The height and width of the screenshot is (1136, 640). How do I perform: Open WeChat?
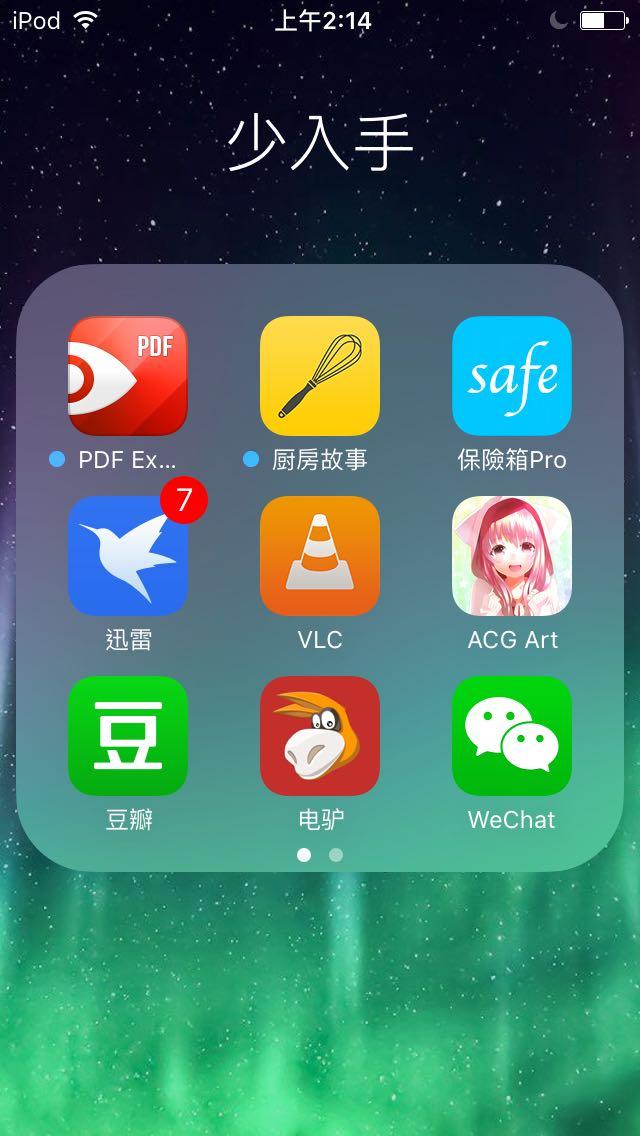pyautogui.click(x=512, y=736)
